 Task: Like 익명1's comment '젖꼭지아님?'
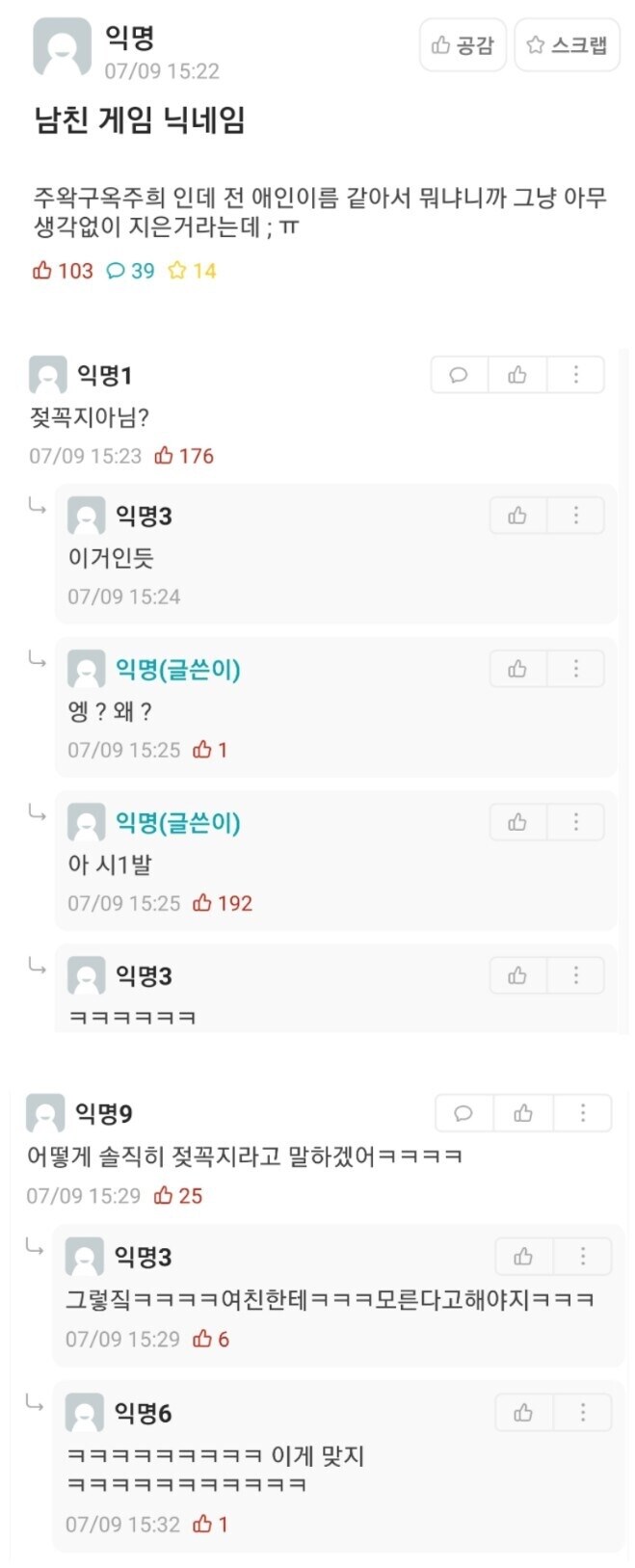517,375
